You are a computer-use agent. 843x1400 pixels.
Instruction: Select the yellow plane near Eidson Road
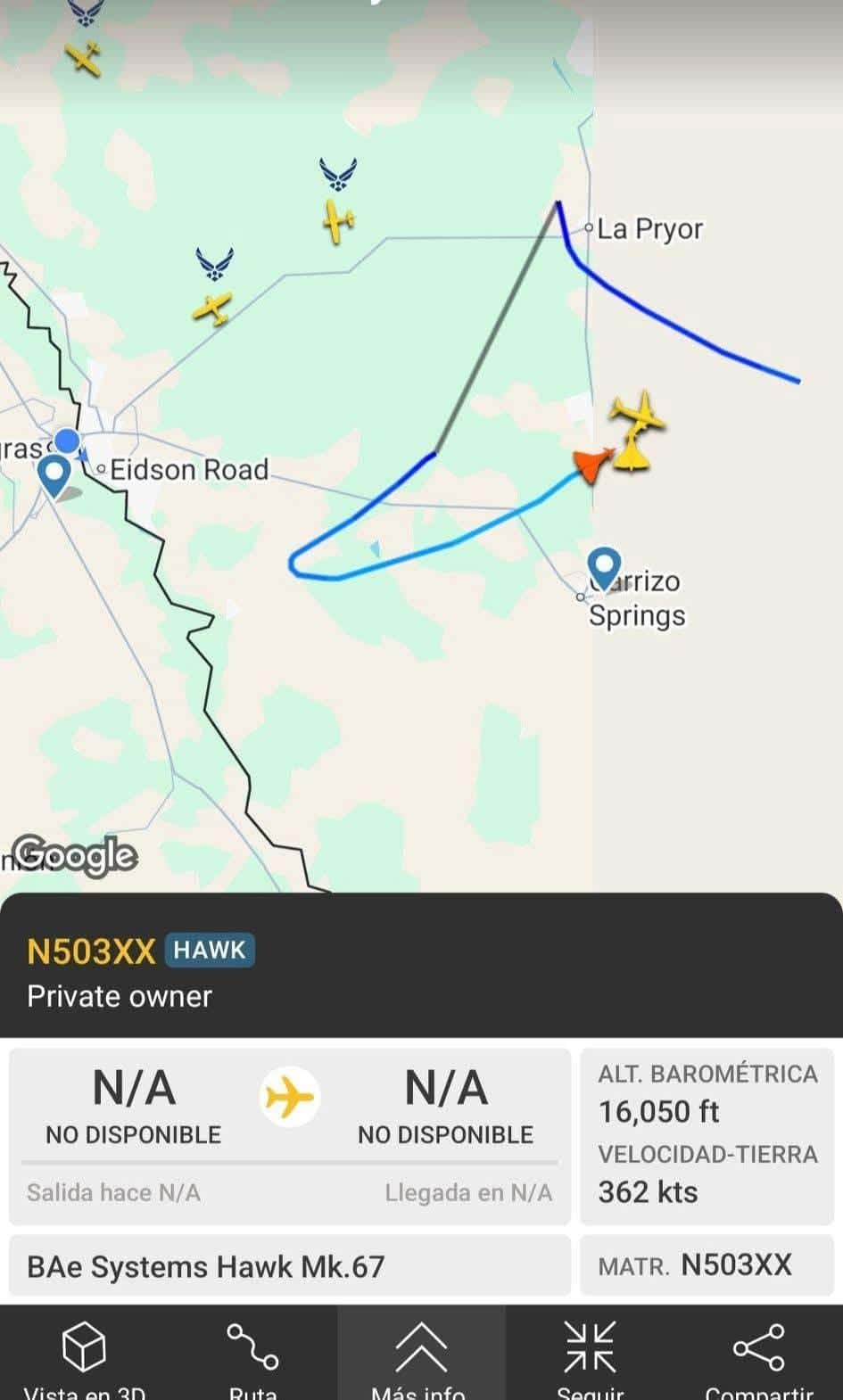212,309
